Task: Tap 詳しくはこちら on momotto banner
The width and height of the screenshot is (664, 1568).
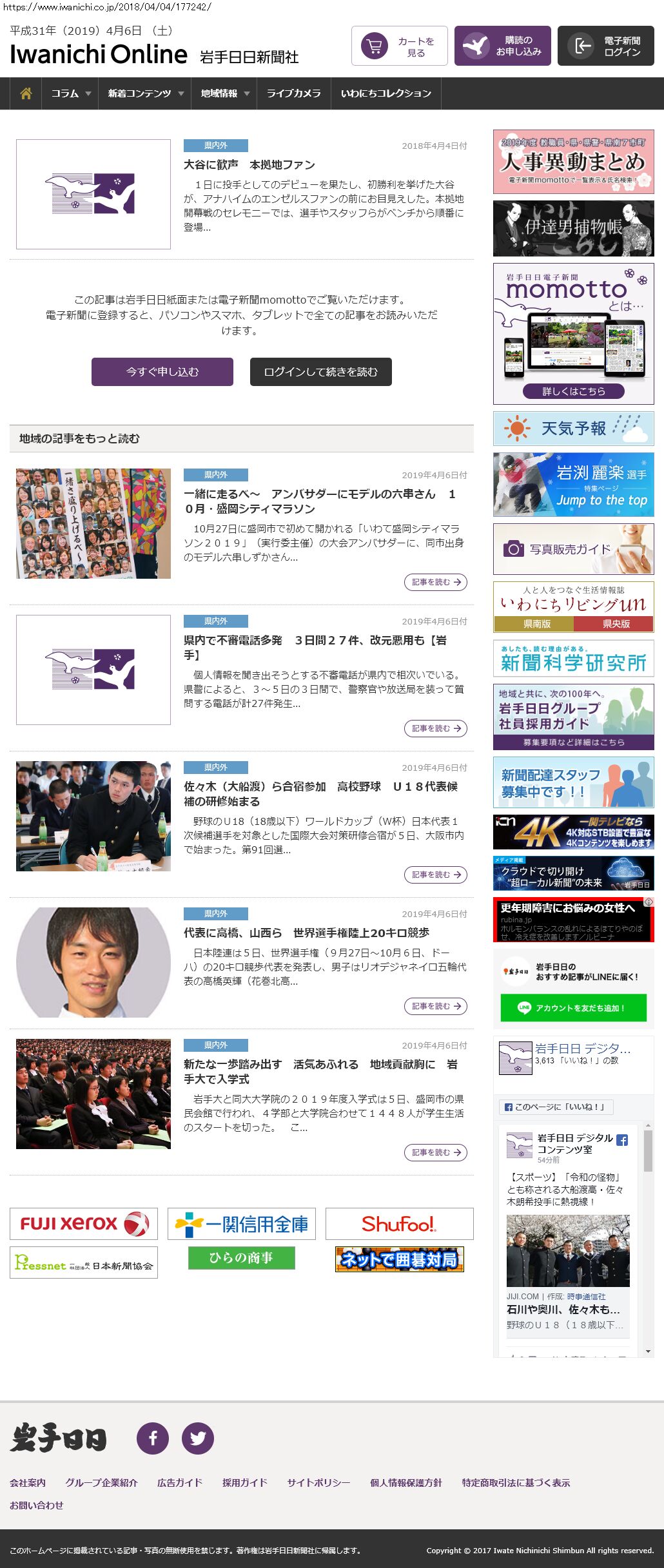Action: (x=573, y=391)
